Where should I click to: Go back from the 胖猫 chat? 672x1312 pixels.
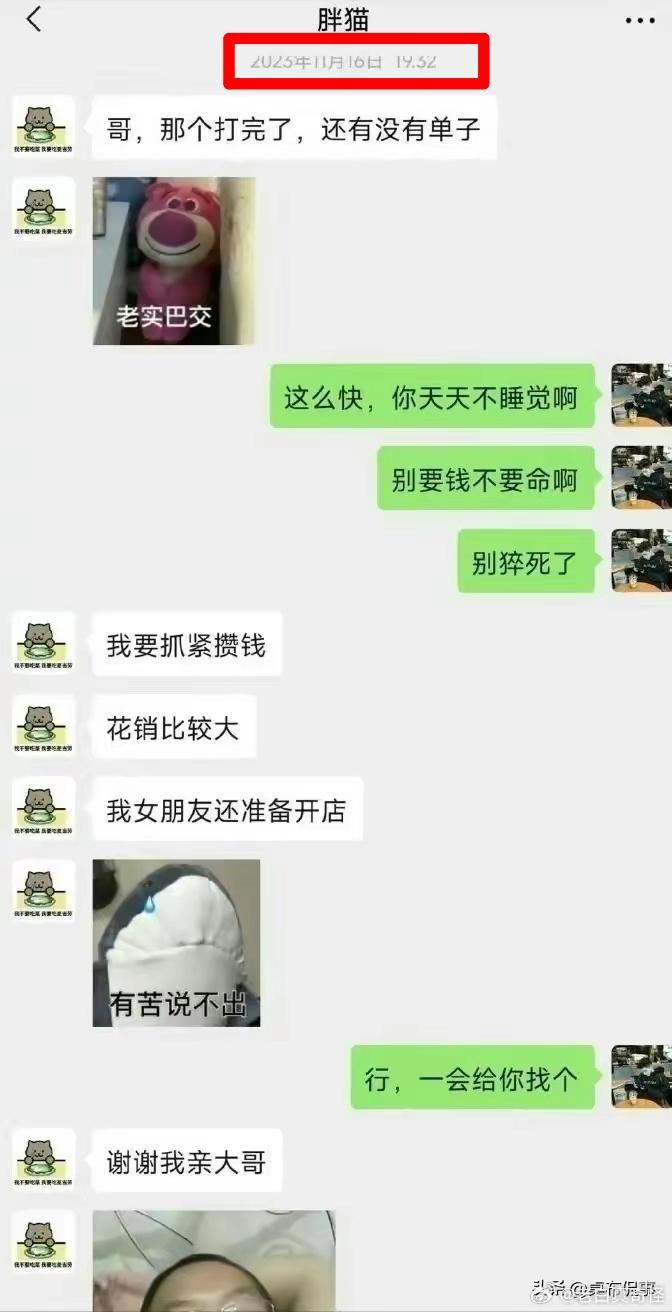34,19
